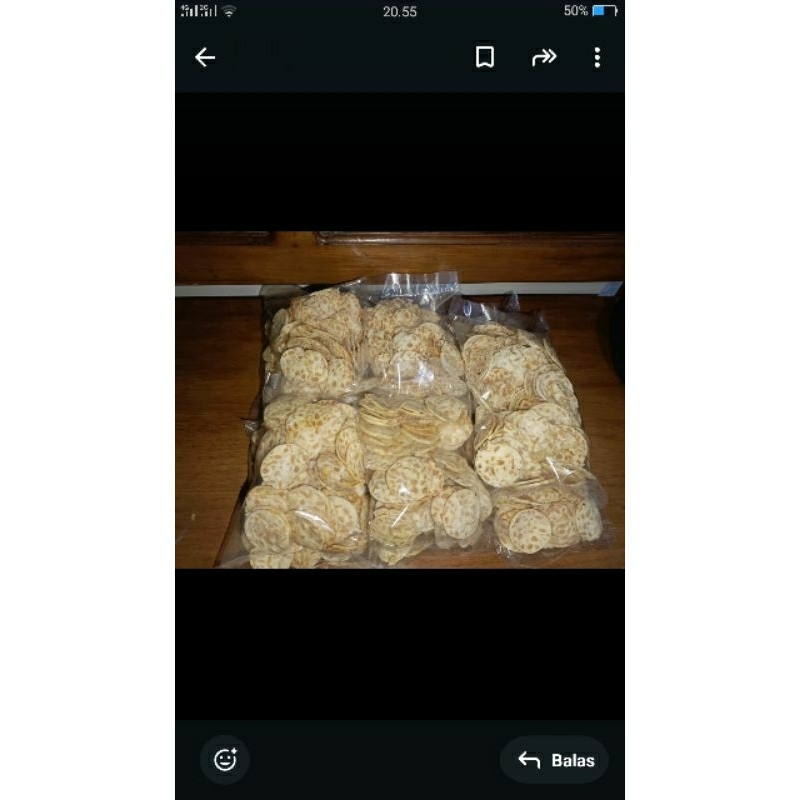This screenshot has height=800, width=800.
Task: Bookmark this photo
Action: 485,58
